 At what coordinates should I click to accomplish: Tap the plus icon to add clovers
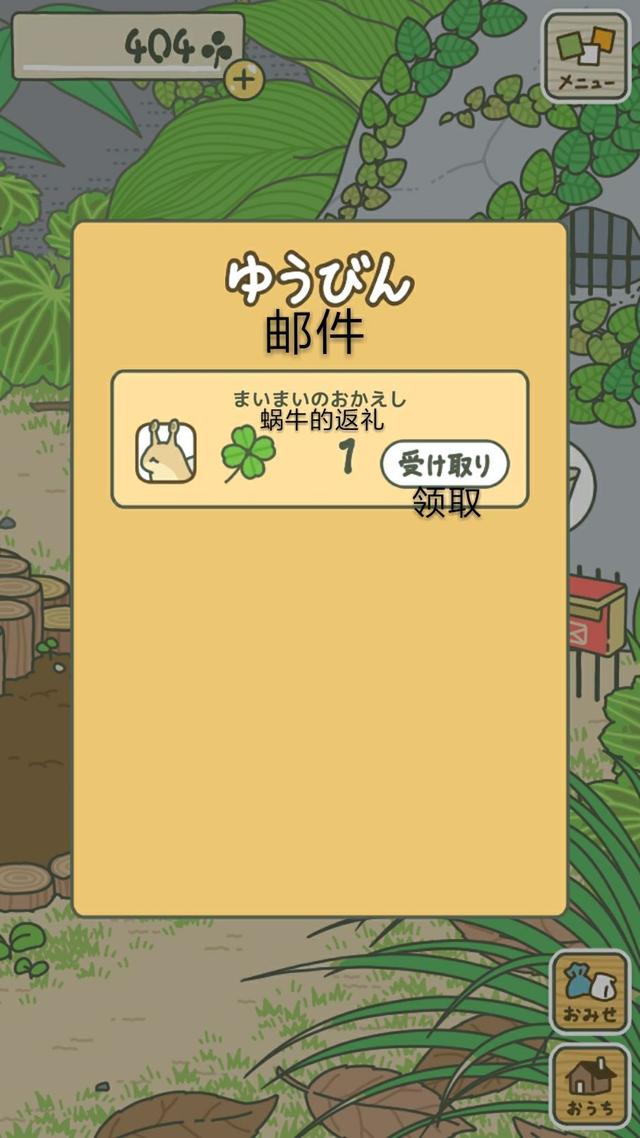click(243, 80)
